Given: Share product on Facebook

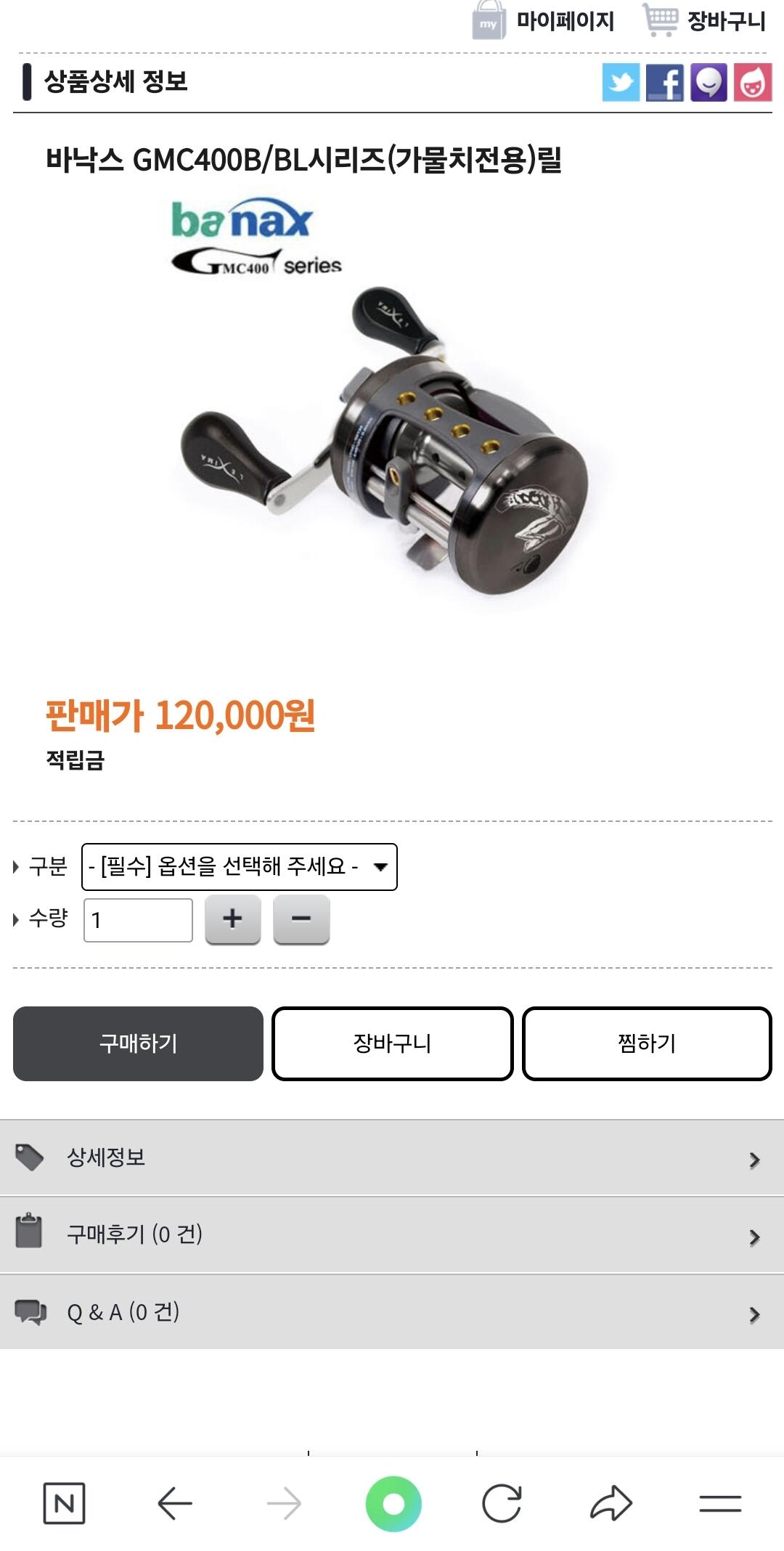Looking at the screenshot, I should click(665, 82).
